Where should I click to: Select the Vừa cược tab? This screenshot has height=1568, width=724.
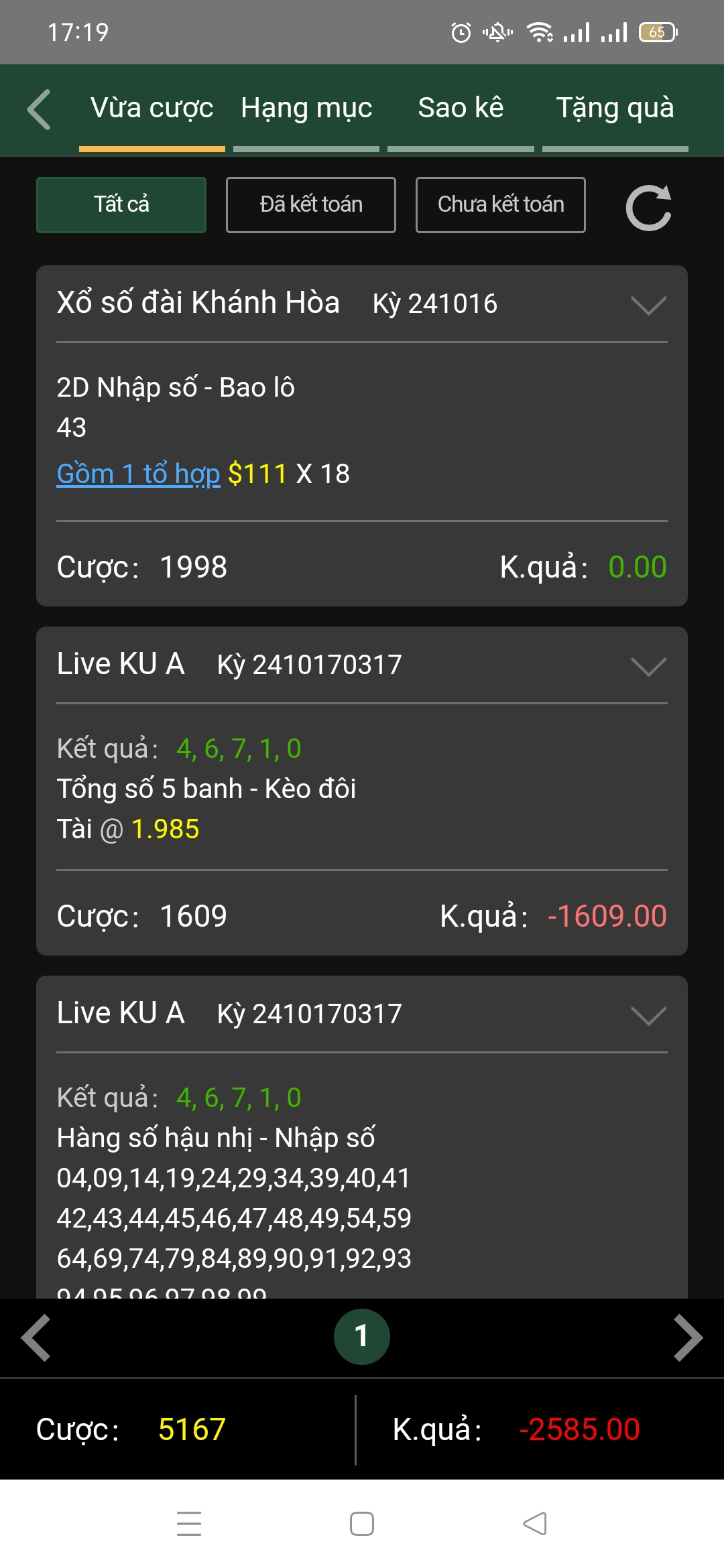pyautogui.click(x=152, y=109)
